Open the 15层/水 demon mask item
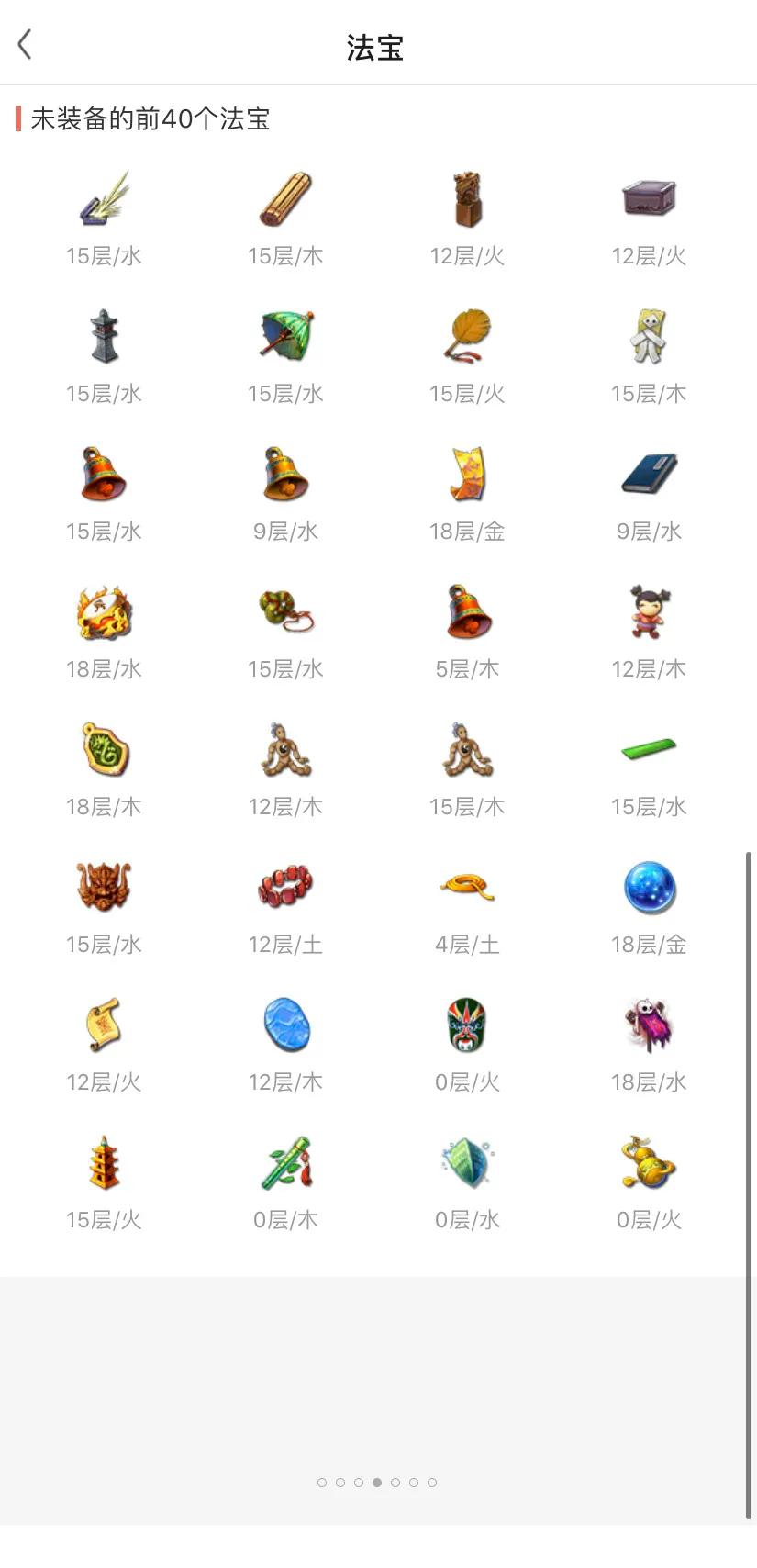The width and height of the screenshot is (757, 1568). coord(104,888)
